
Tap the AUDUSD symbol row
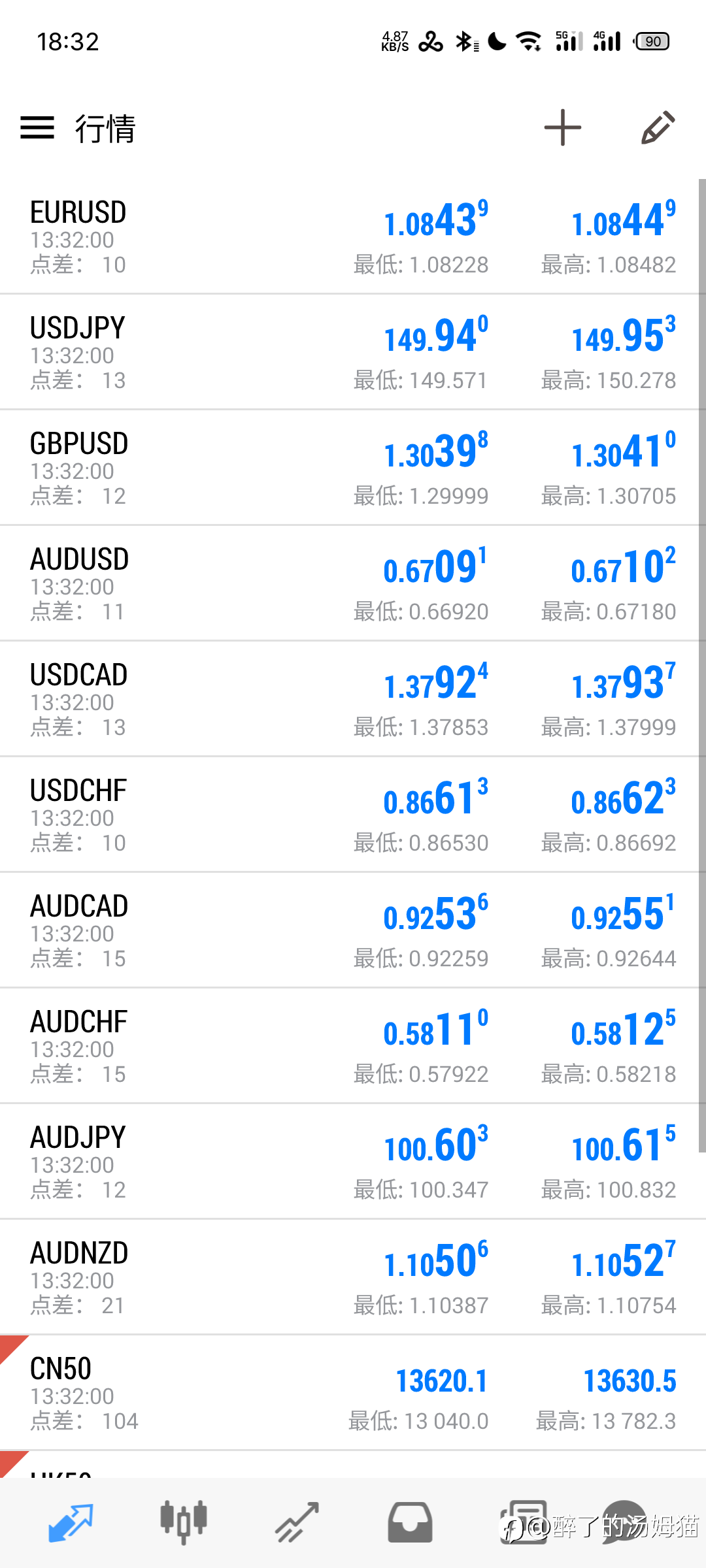click(x=353, y=583)
